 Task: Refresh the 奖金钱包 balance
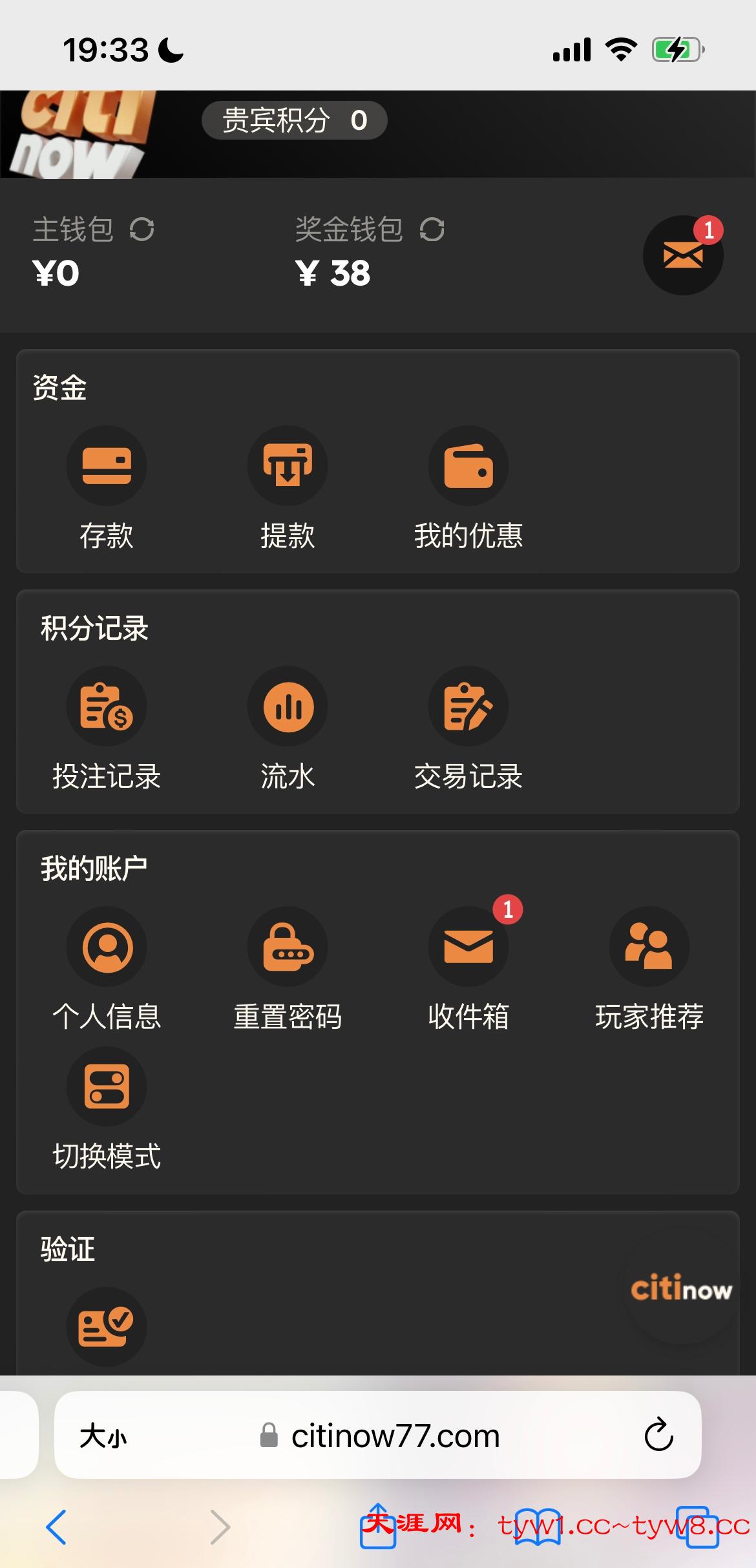tap(432, 229)
